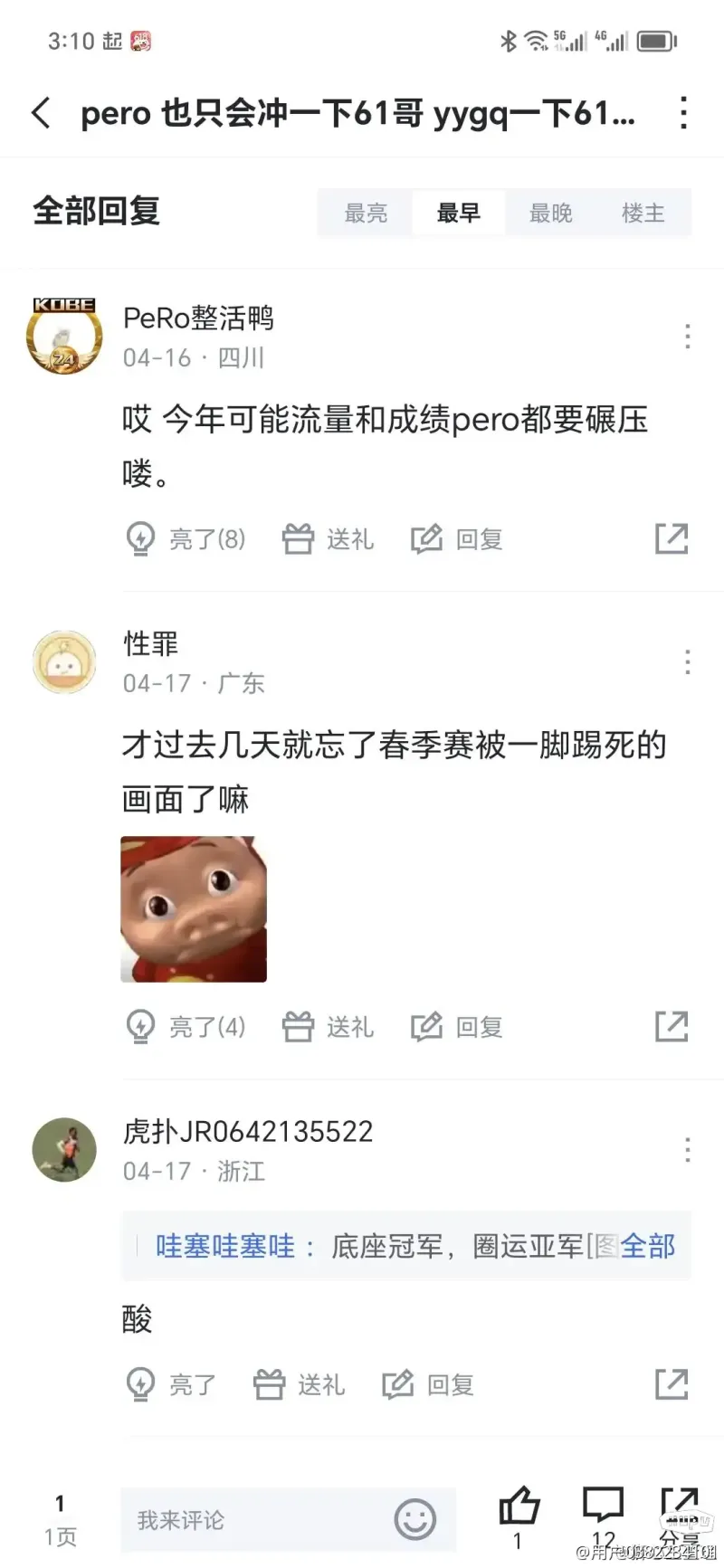
Task: Reply to PeRo整活鸭's comment
Action: pyautogui.click(x=457, y=539)
